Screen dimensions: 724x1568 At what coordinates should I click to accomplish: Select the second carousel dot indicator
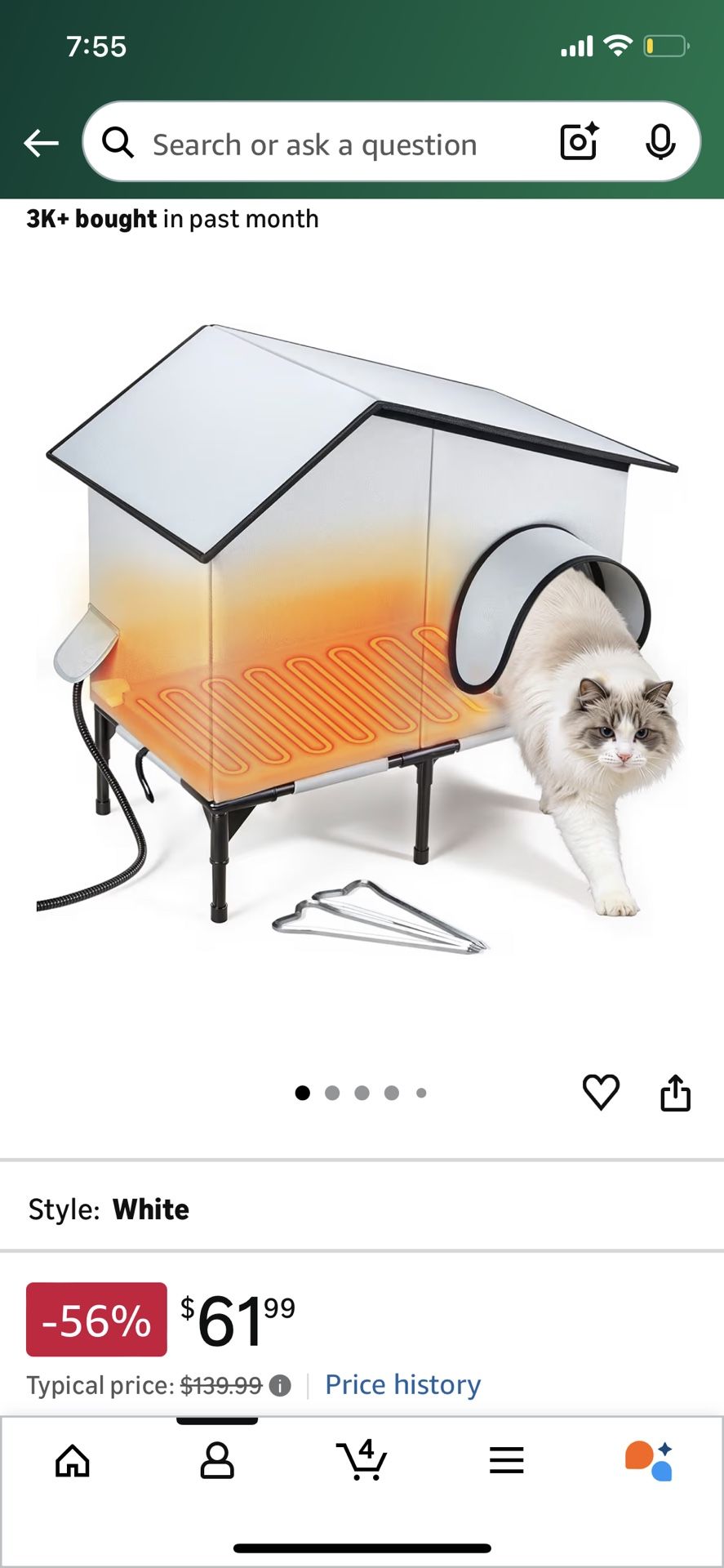[x=332, y=1092]
